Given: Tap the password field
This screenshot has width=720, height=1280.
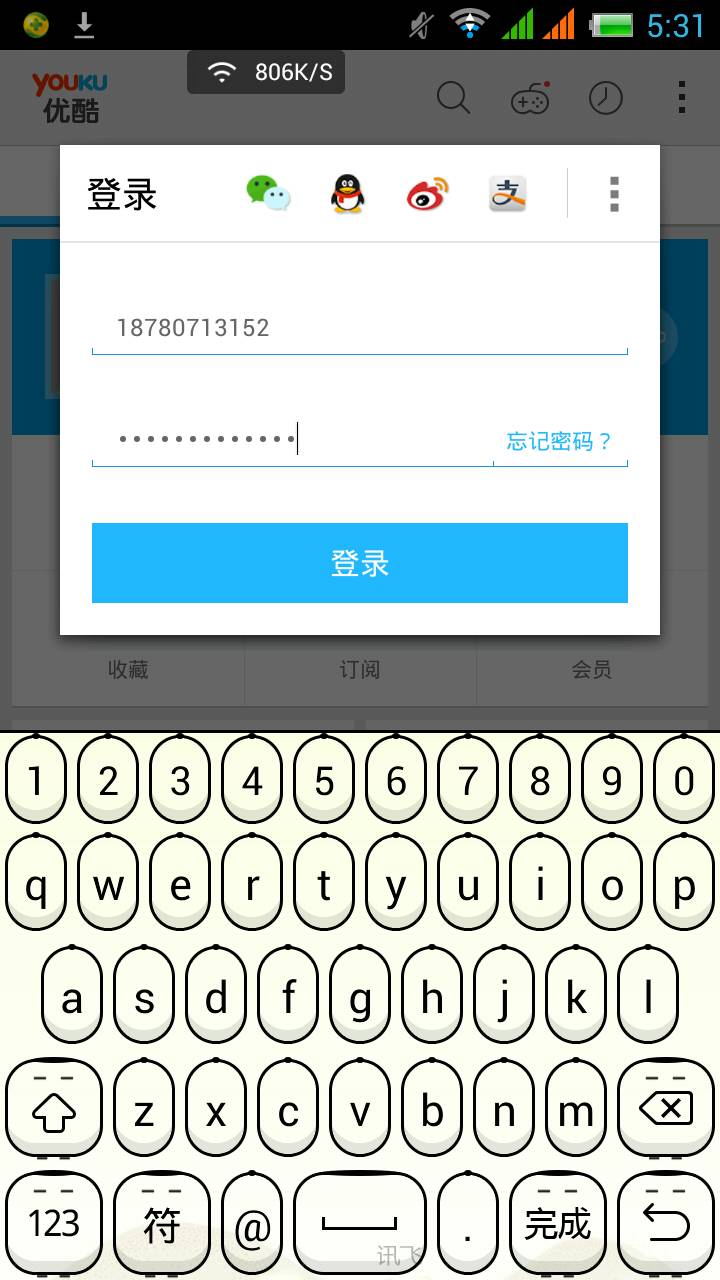Looking at the screenshot, I should coord(290,440).
